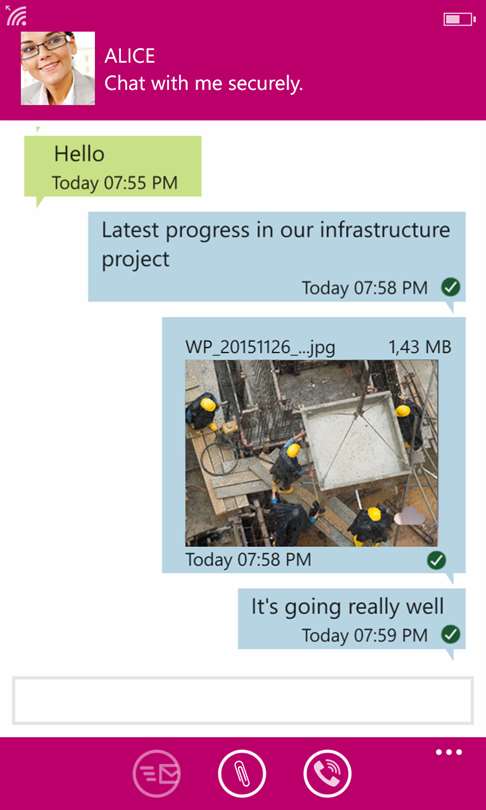Image resolution: width=486 pixels, height=810 pixels.
Task: Tap the message input field
Action: 243,700
